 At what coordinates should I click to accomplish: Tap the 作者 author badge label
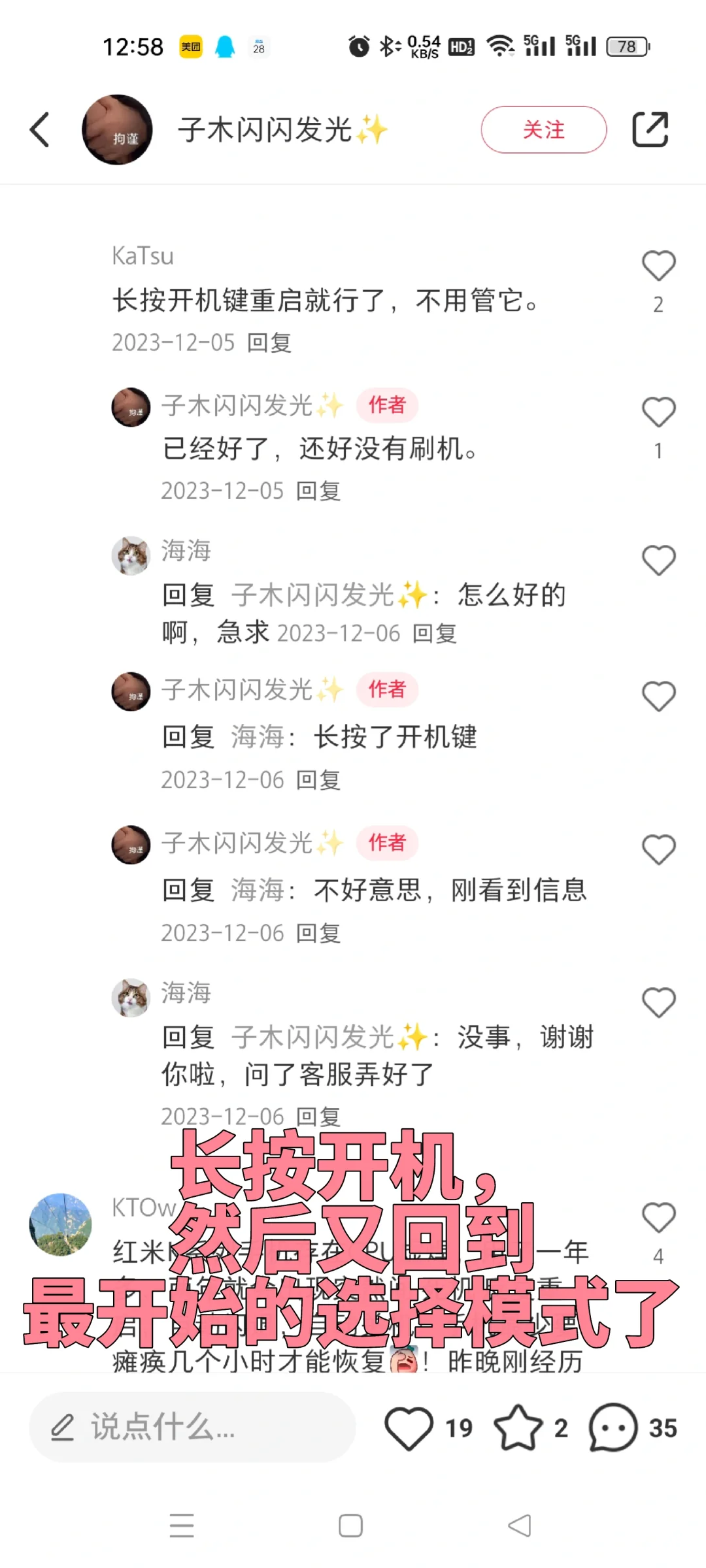tap(387, 405)
